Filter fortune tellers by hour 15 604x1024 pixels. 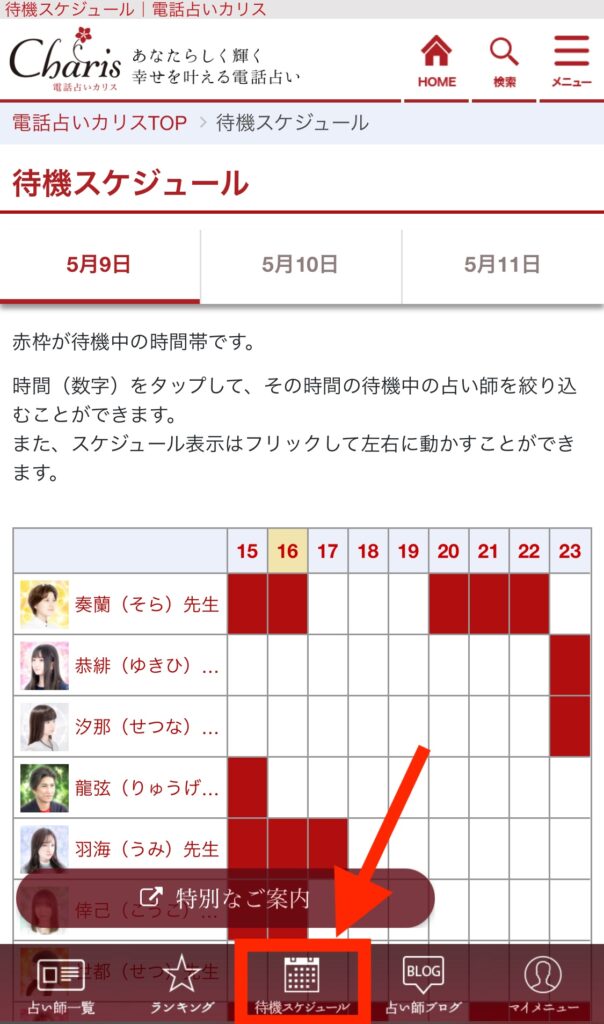247,551
